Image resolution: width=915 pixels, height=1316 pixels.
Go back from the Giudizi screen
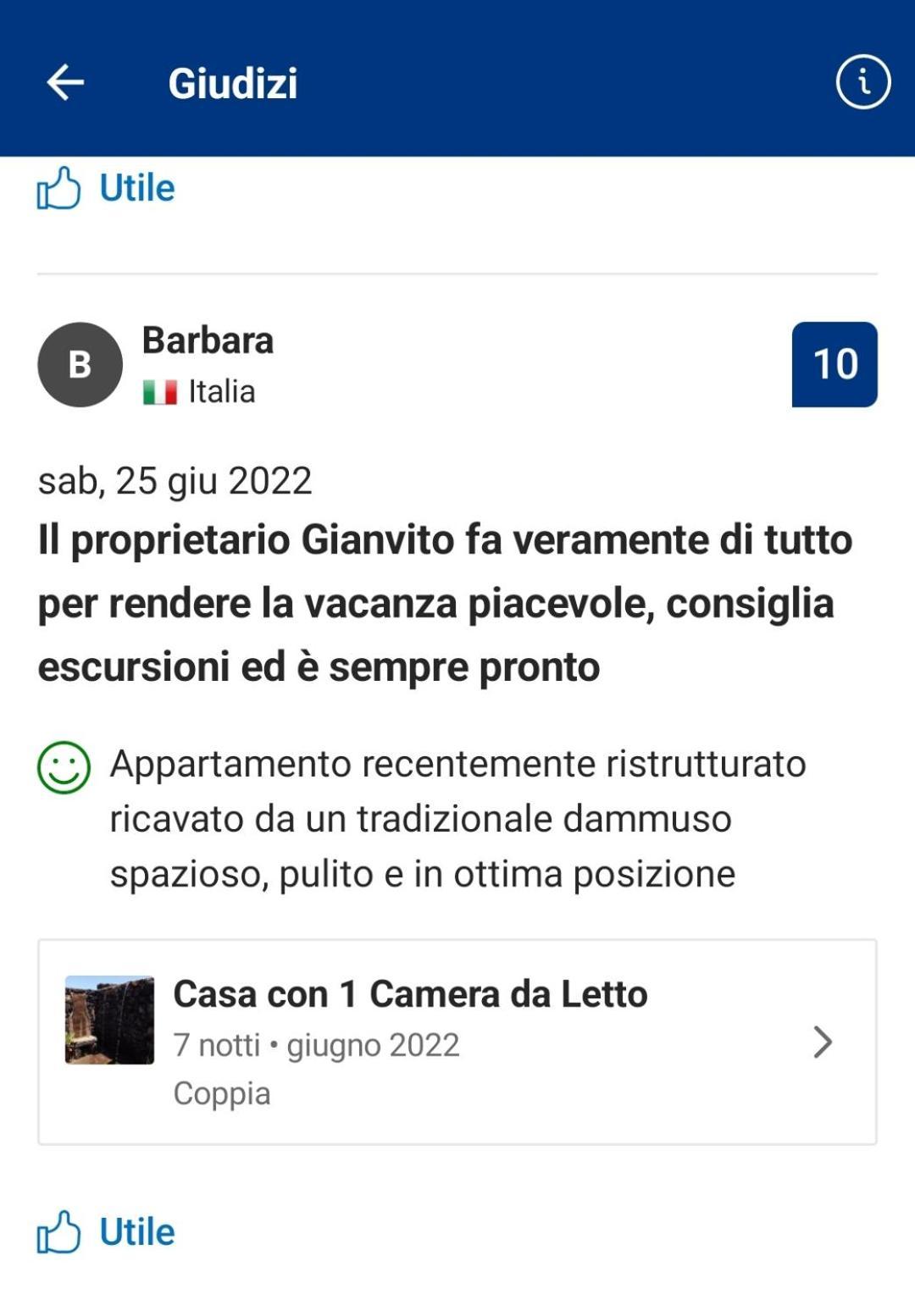[65, 83]
